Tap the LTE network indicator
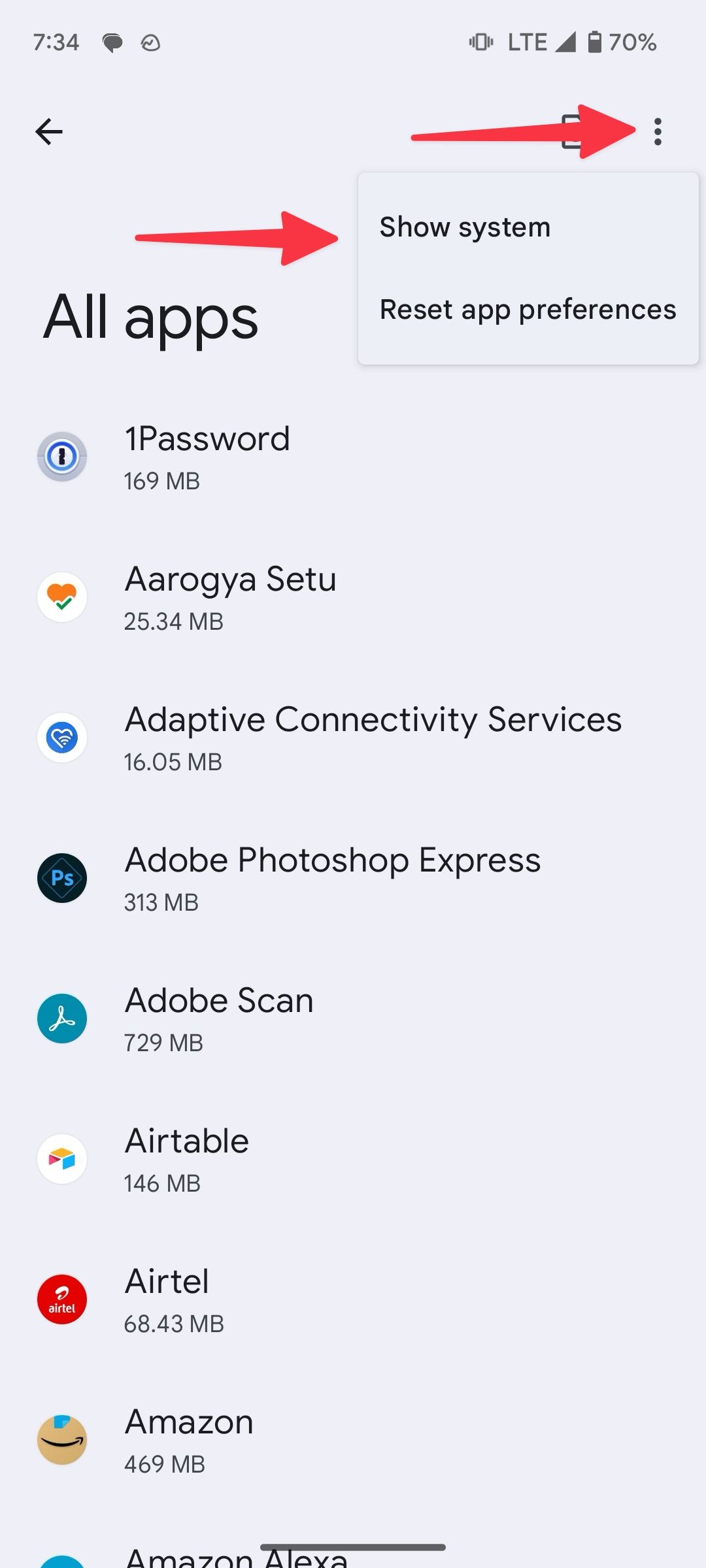 point(527,42)
